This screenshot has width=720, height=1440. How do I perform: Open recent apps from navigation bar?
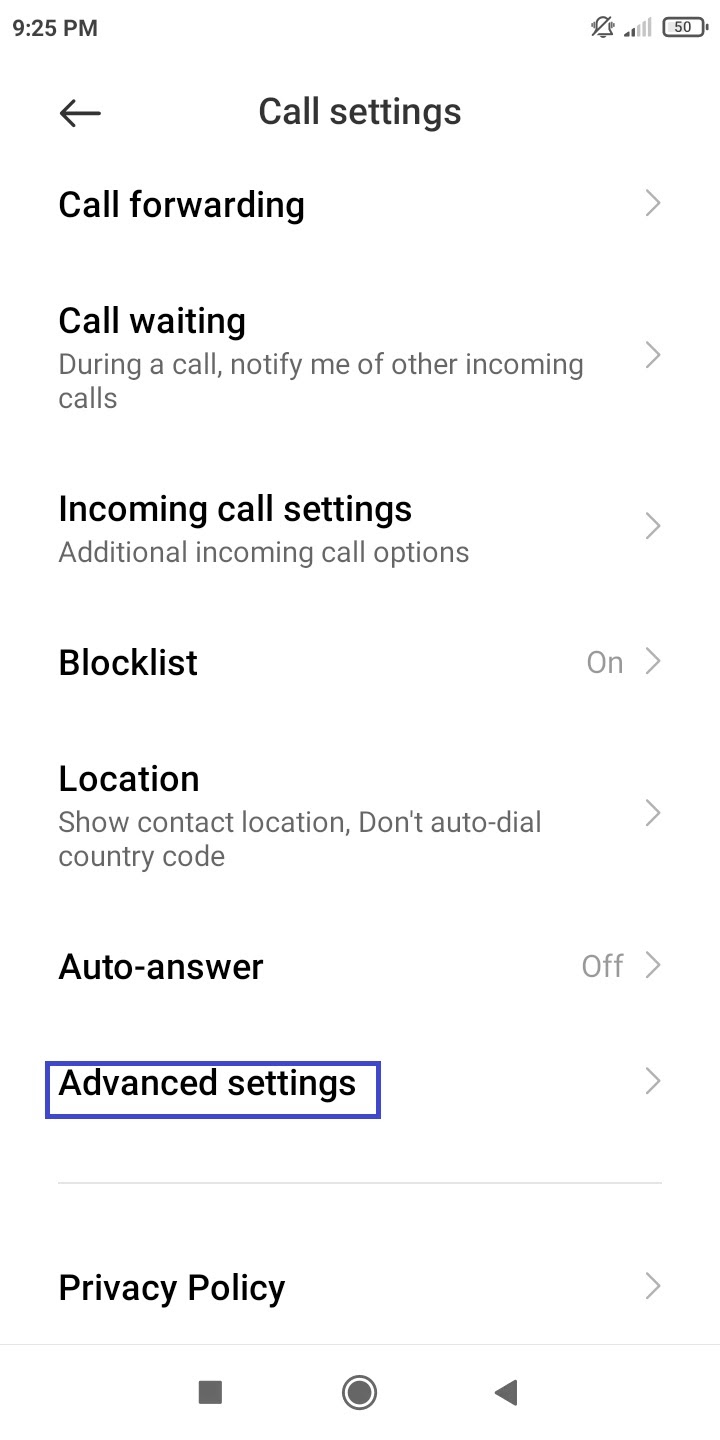pos(210,1392)
